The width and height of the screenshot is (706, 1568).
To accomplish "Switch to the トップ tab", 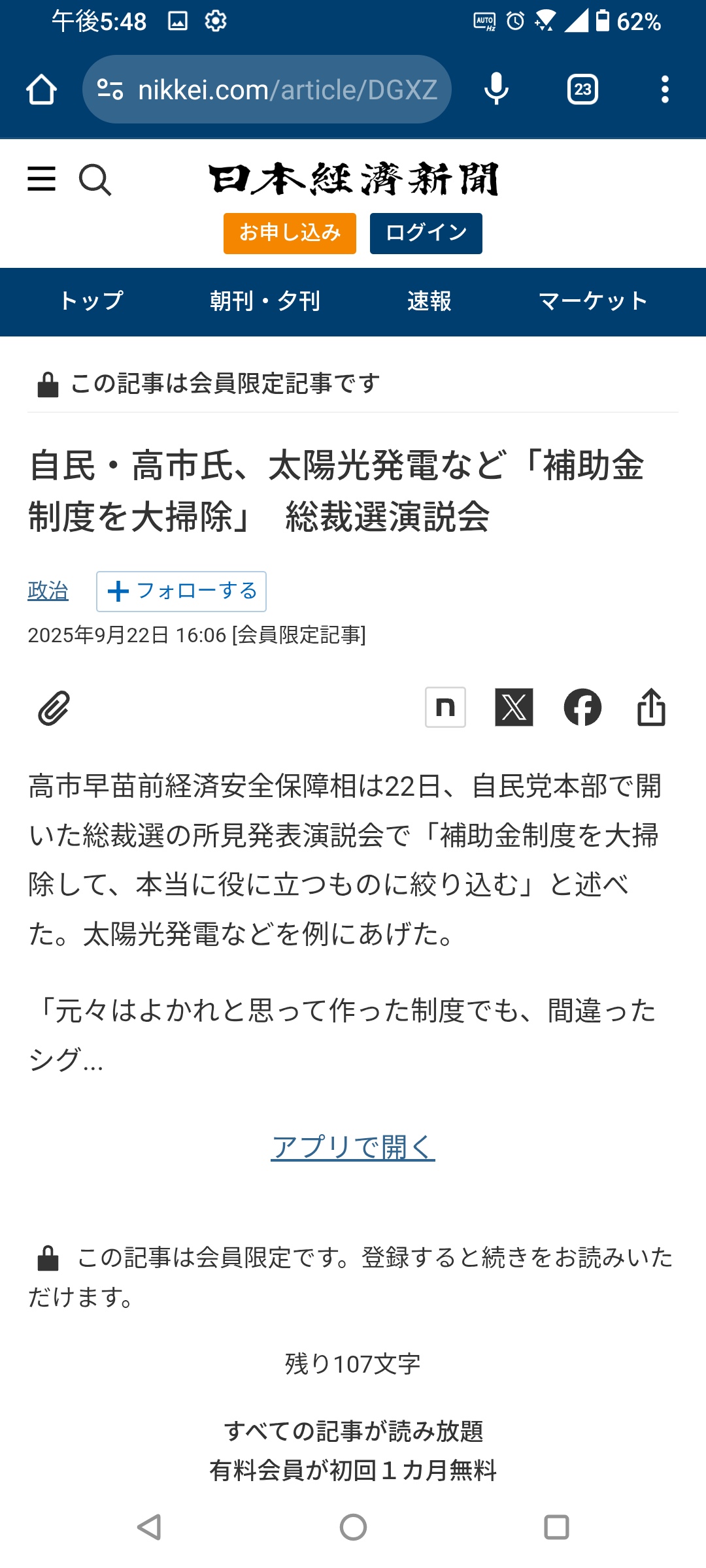I will point(92,301).
